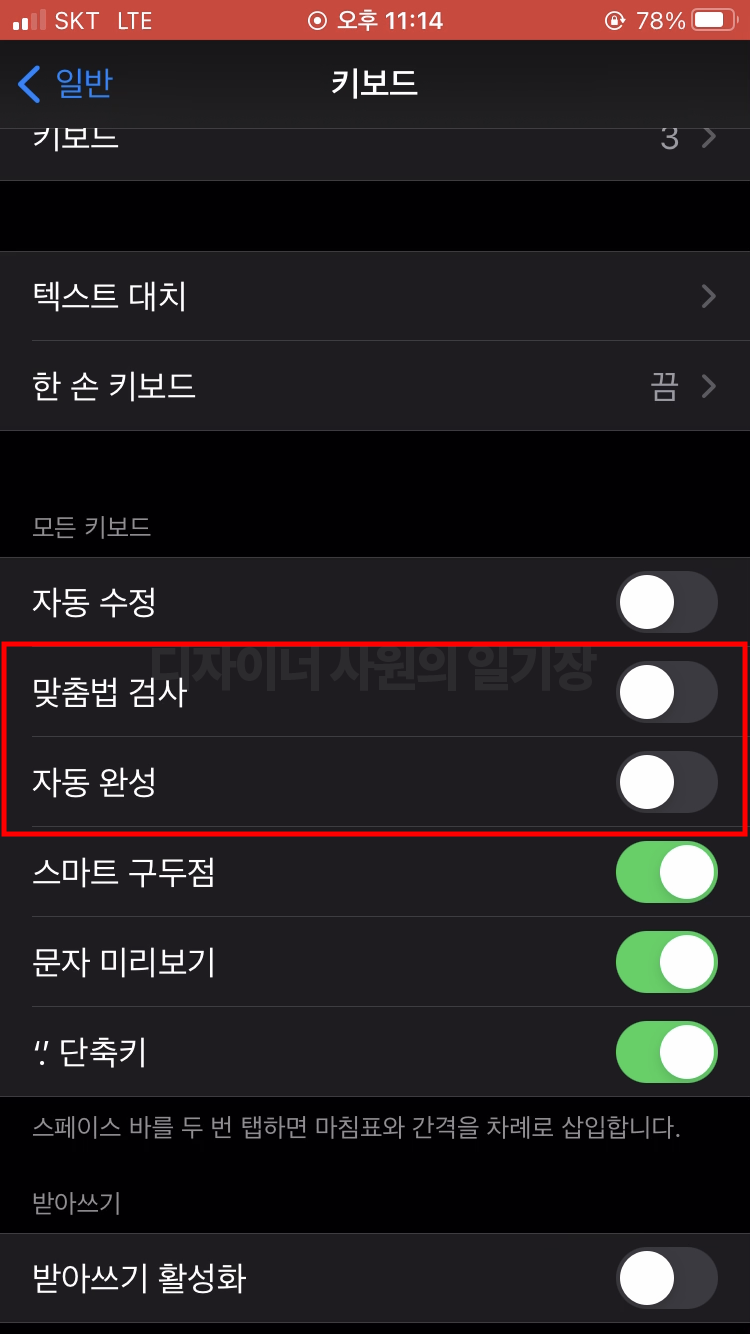Turn on 맞춤법 검사
Image resolution: width=750 pixels, height=1334 pixels.
(667, 692)
